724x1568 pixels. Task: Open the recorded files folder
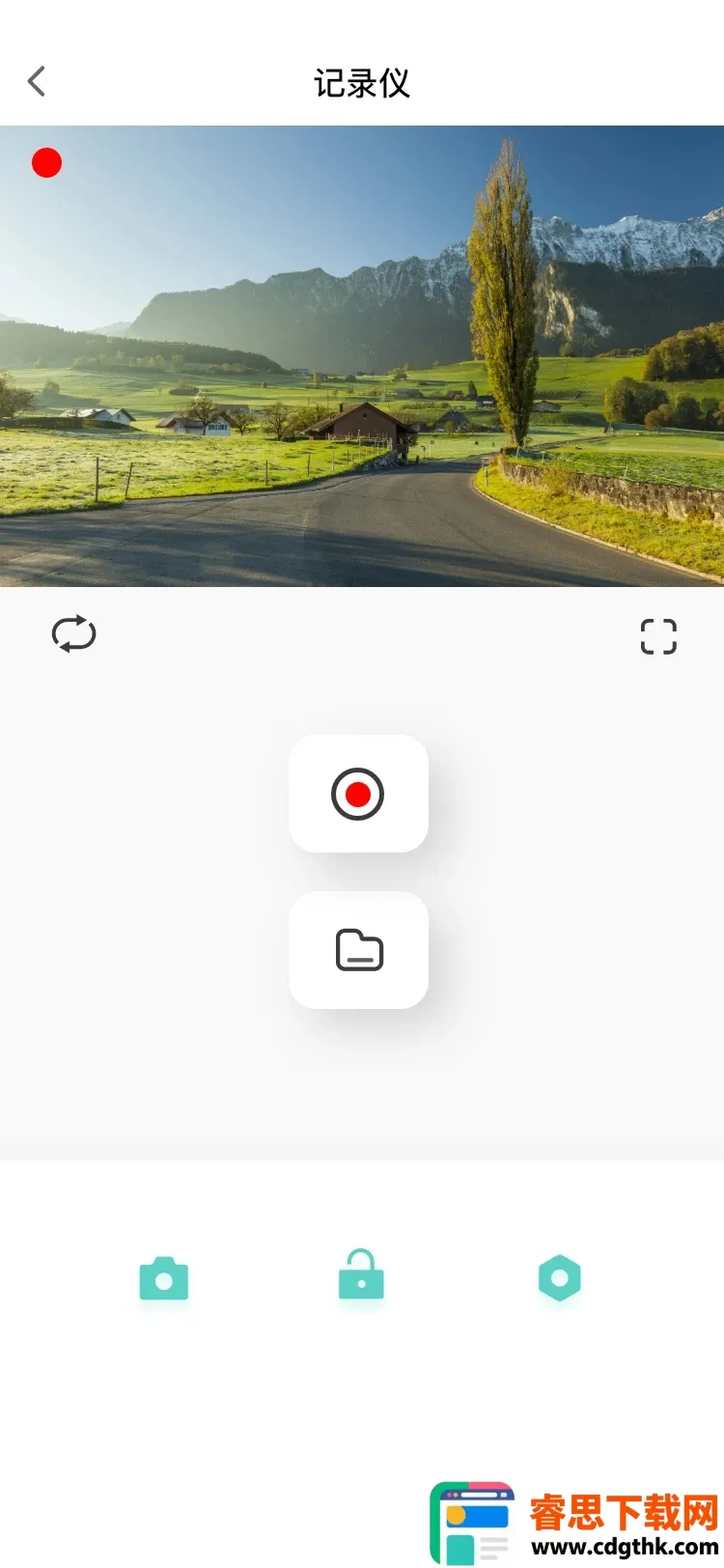358,950
